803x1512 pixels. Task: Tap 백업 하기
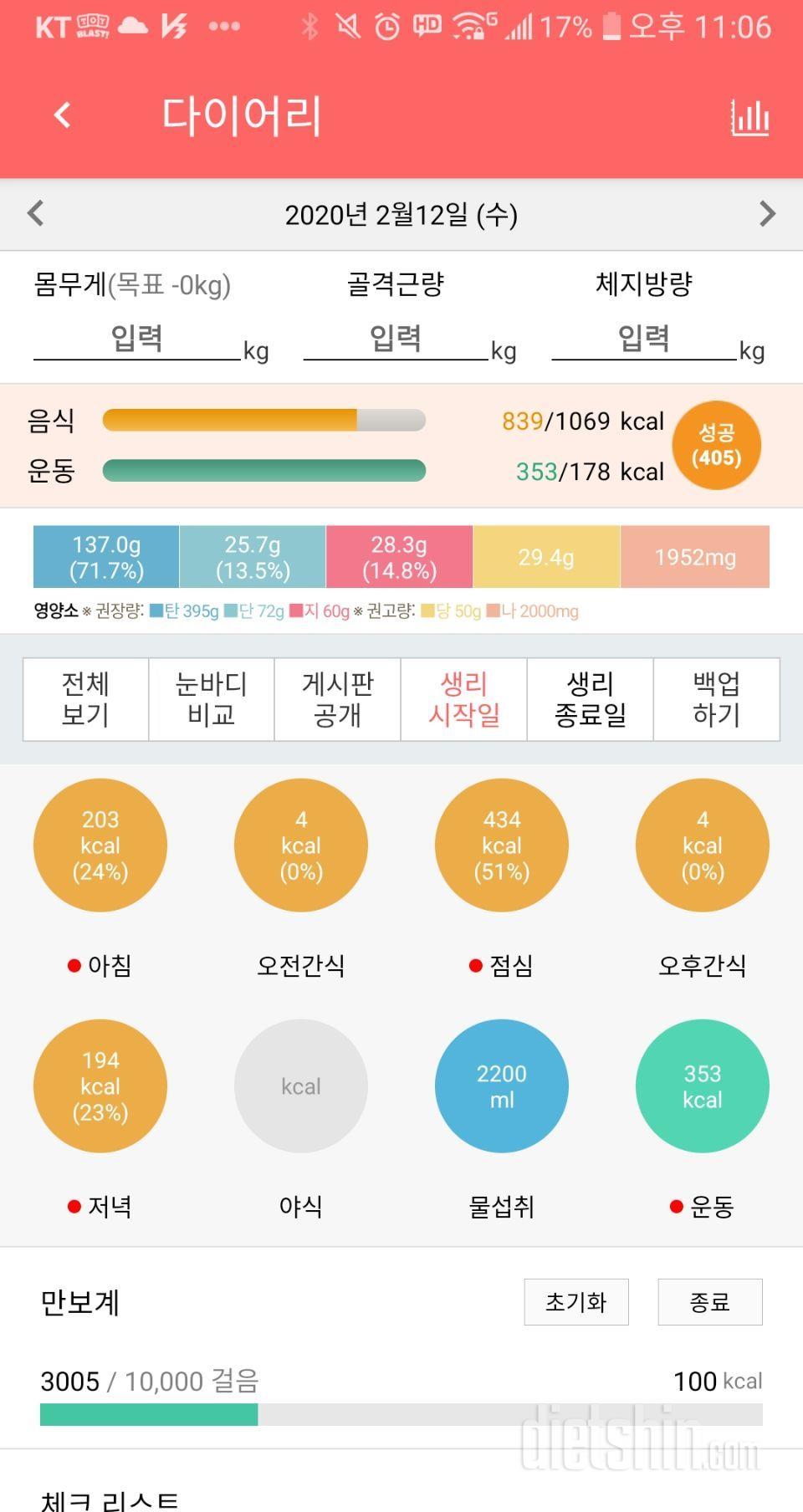click(x=717, y=699)
